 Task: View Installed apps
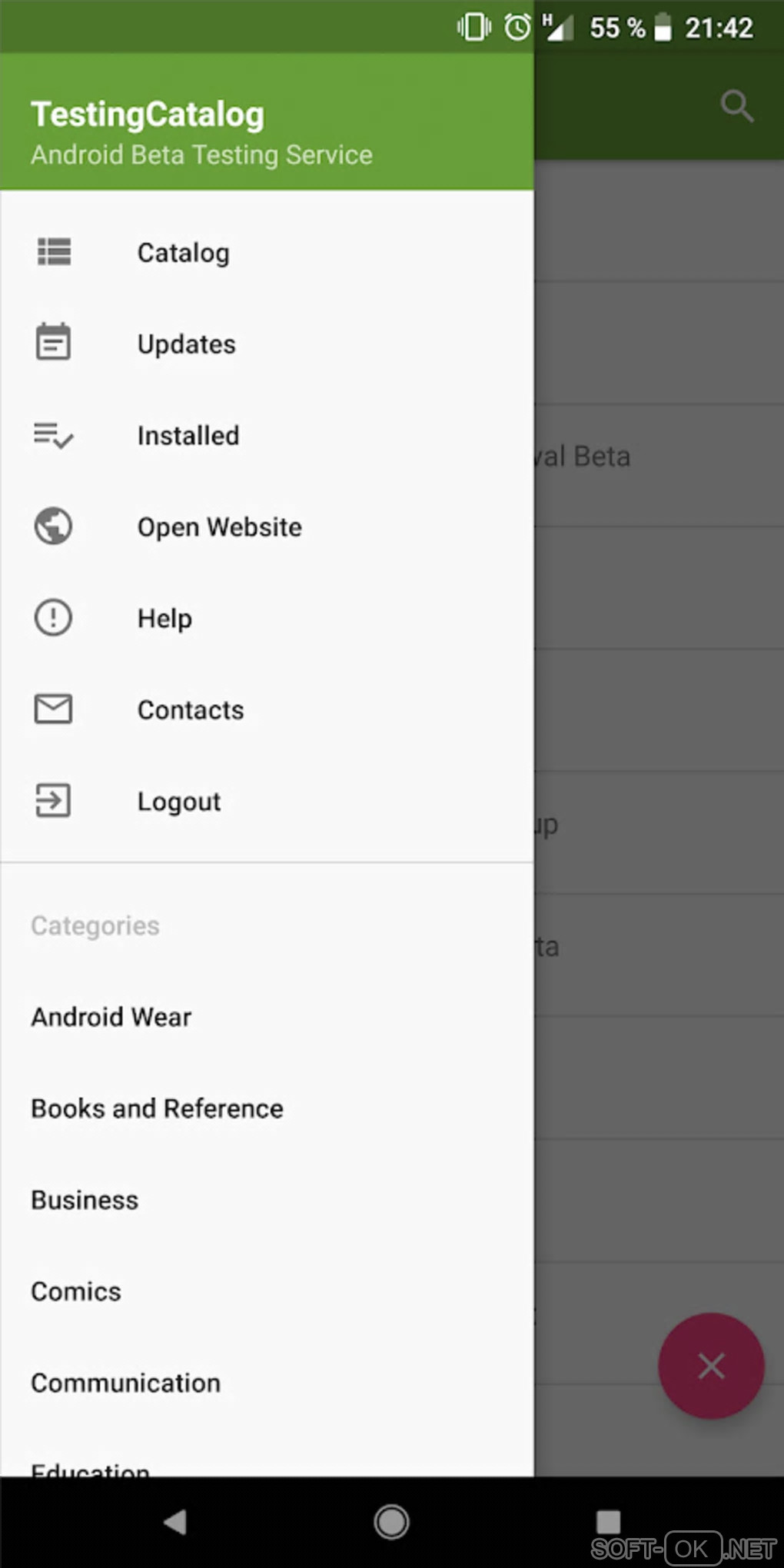tap(188, 436)
